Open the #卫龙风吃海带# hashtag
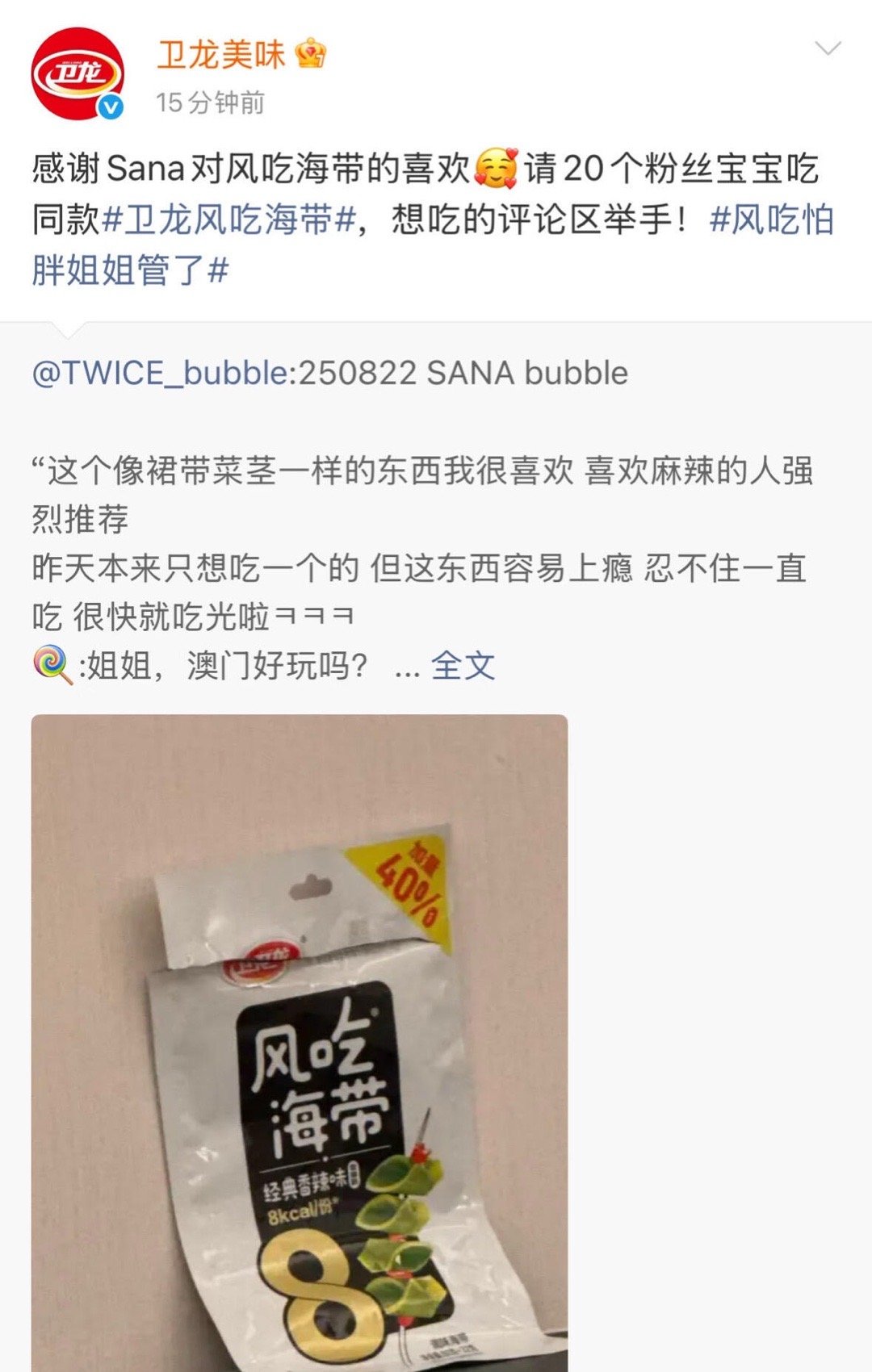 pyautogui.click(x=230, y=220)
